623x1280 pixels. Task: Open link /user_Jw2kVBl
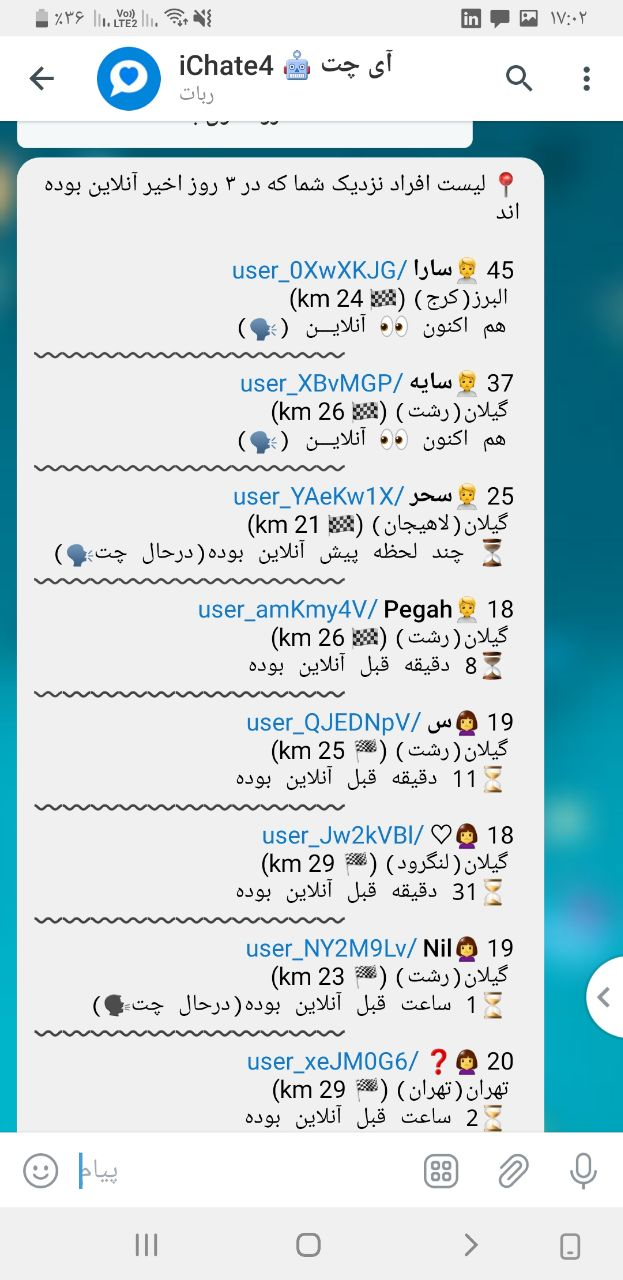[342, 835]
